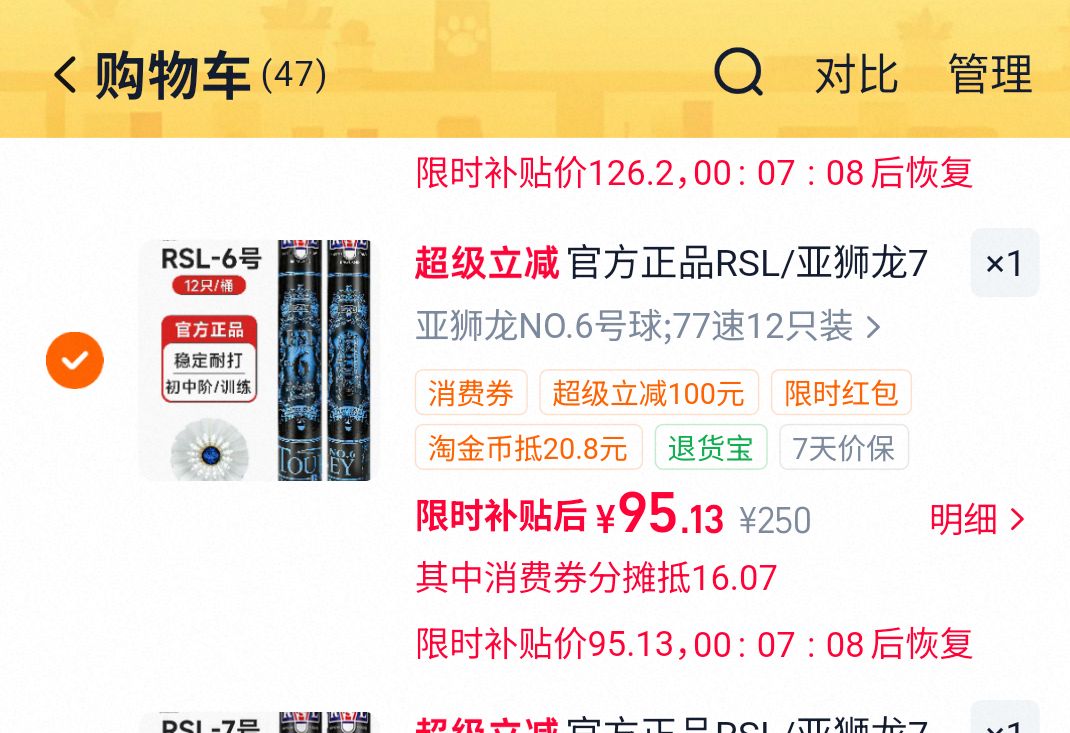
Task: Tap the 退货宝 tag
Action: point(710,447)
